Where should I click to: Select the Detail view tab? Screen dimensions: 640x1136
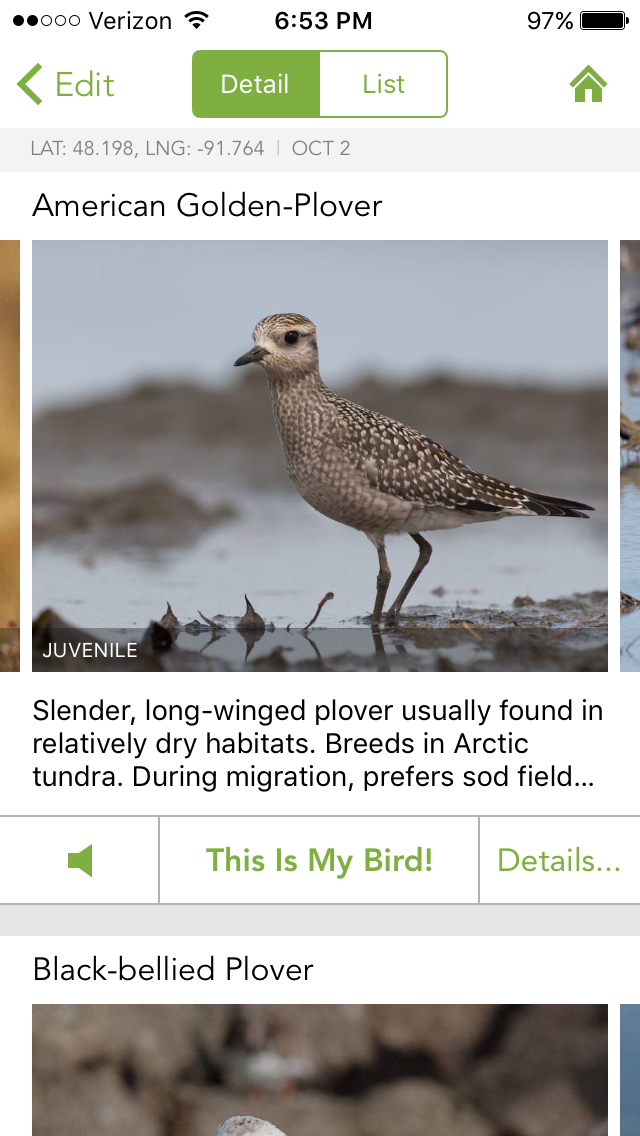[x=256, y=85]
